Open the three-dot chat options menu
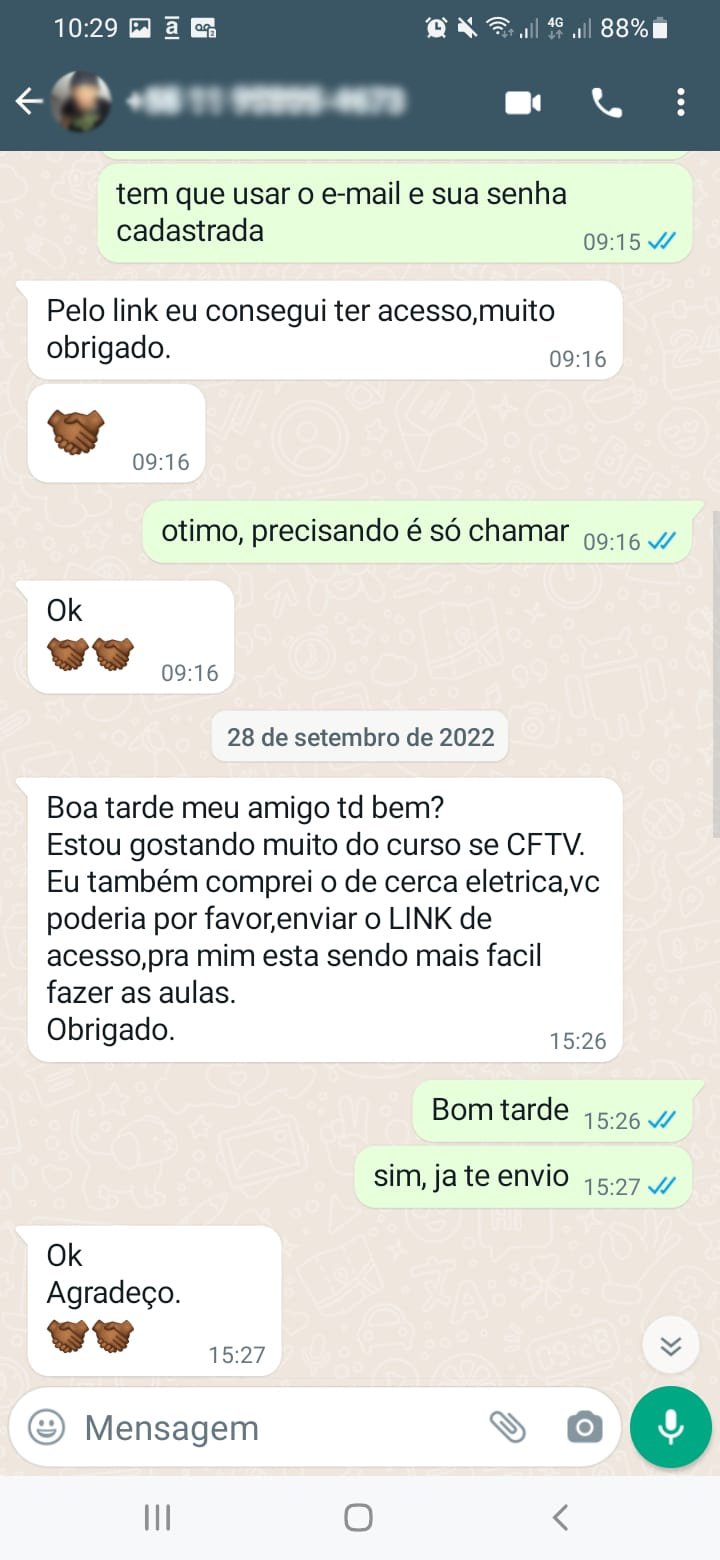This screenshot has width=720, height=1560. pos(682,102)
